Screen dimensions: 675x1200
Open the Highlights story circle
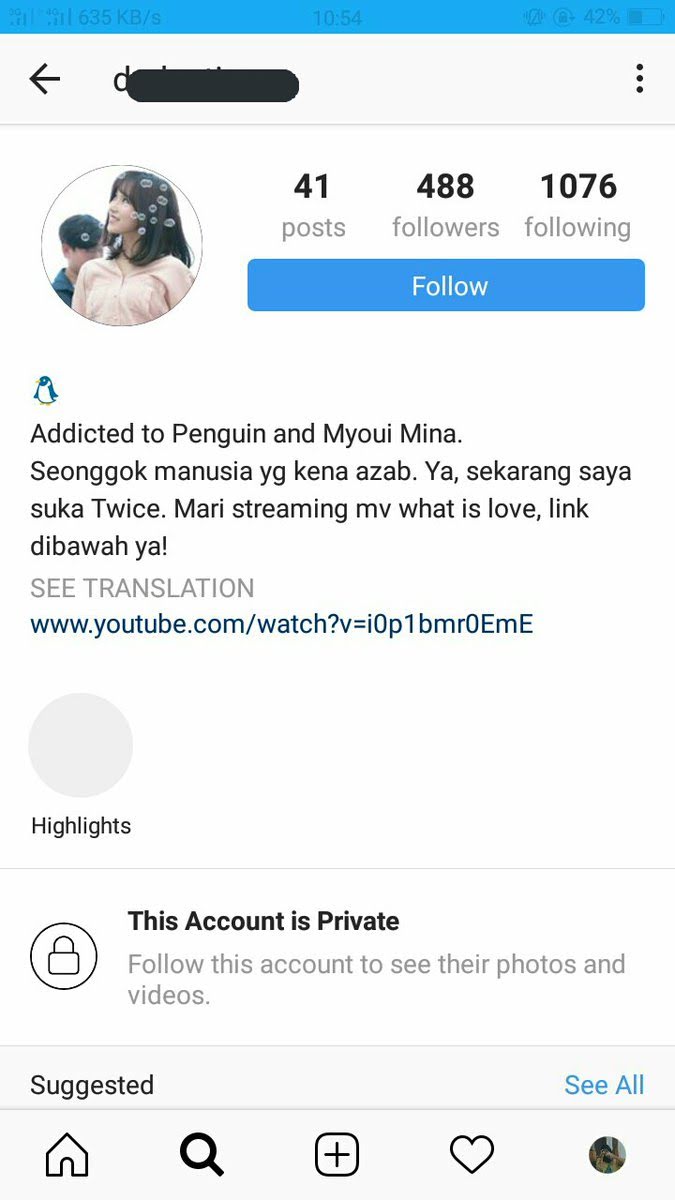(x=81, y=746)
